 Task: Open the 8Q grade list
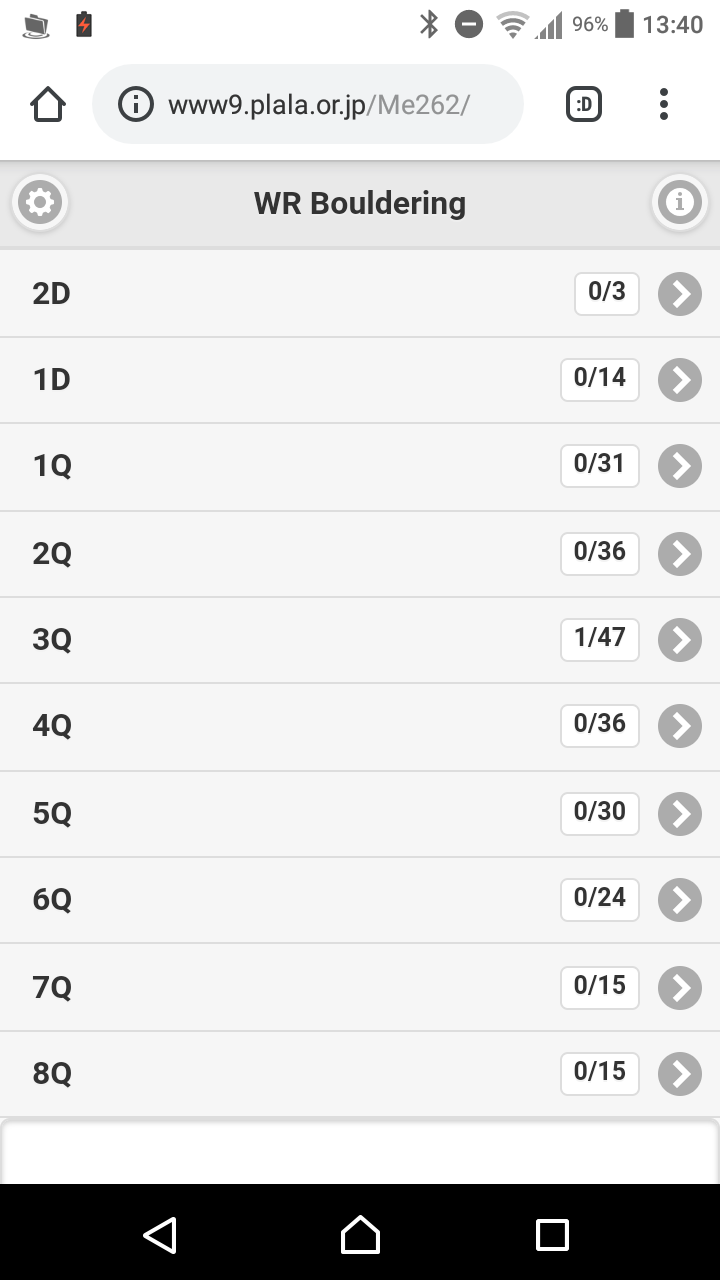coord(360,1074)
